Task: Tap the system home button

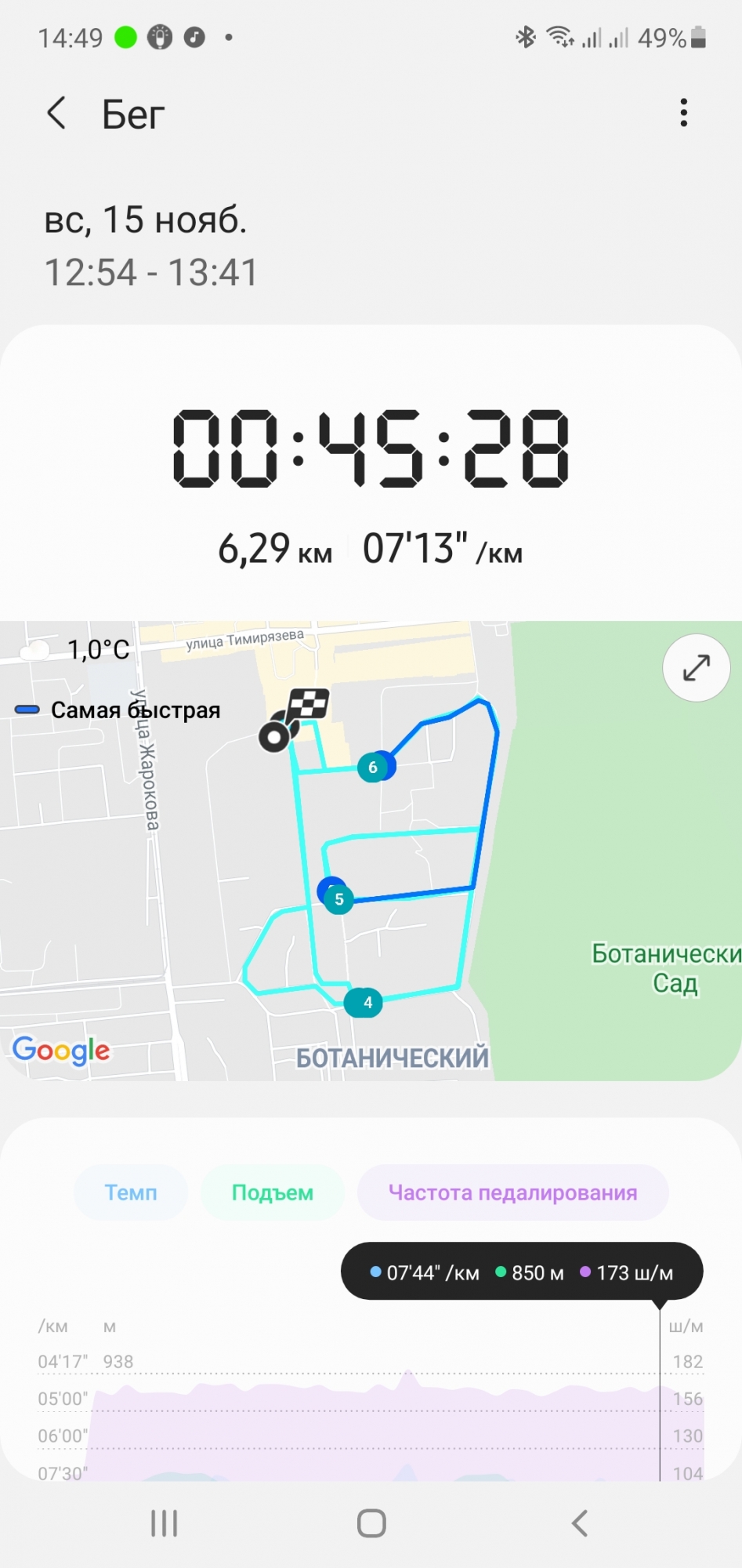Action: point(371,1523)
